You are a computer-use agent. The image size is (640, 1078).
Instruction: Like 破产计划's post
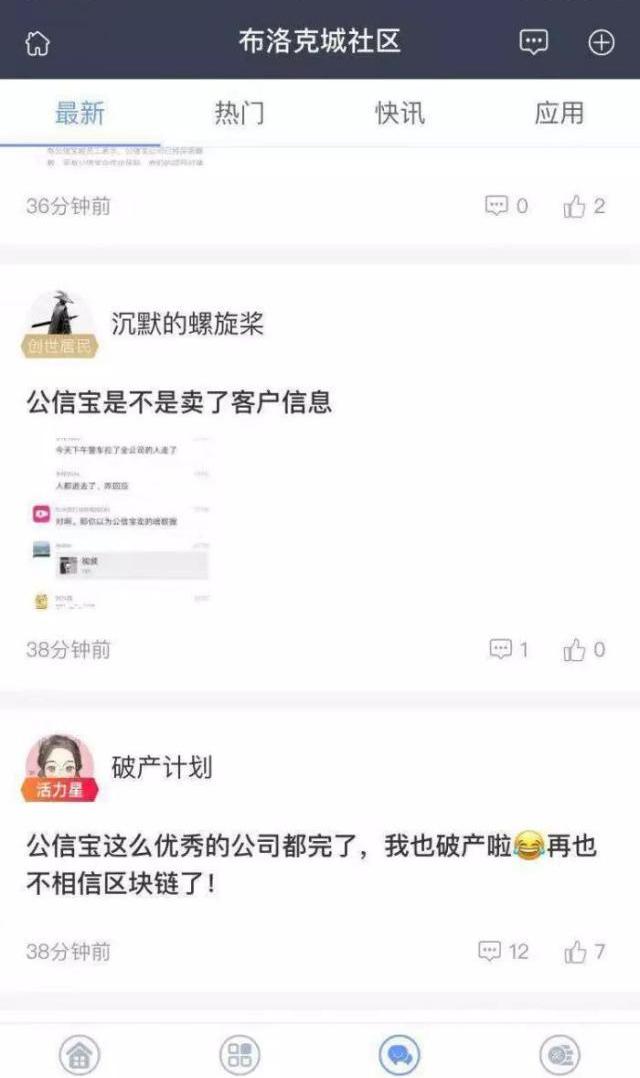584,951
